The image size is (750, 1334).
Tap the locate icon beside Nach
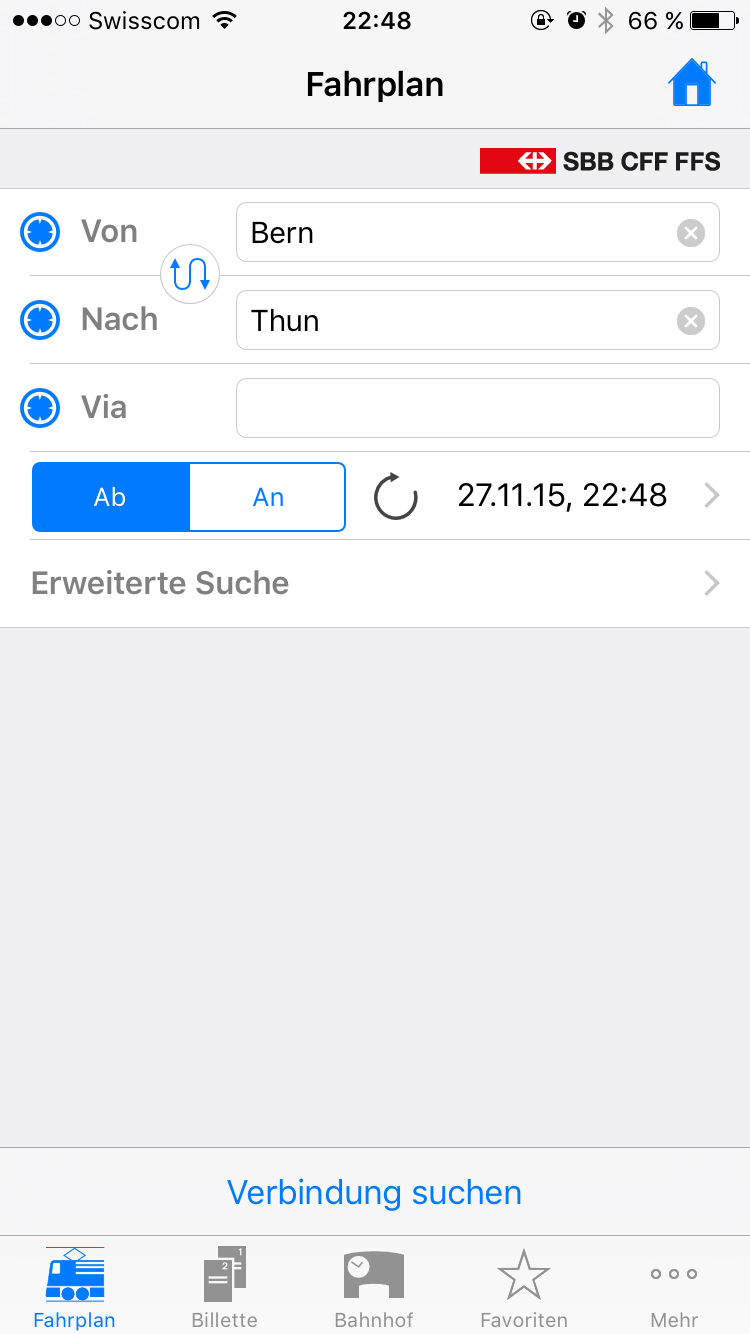[x=40, y=320]
